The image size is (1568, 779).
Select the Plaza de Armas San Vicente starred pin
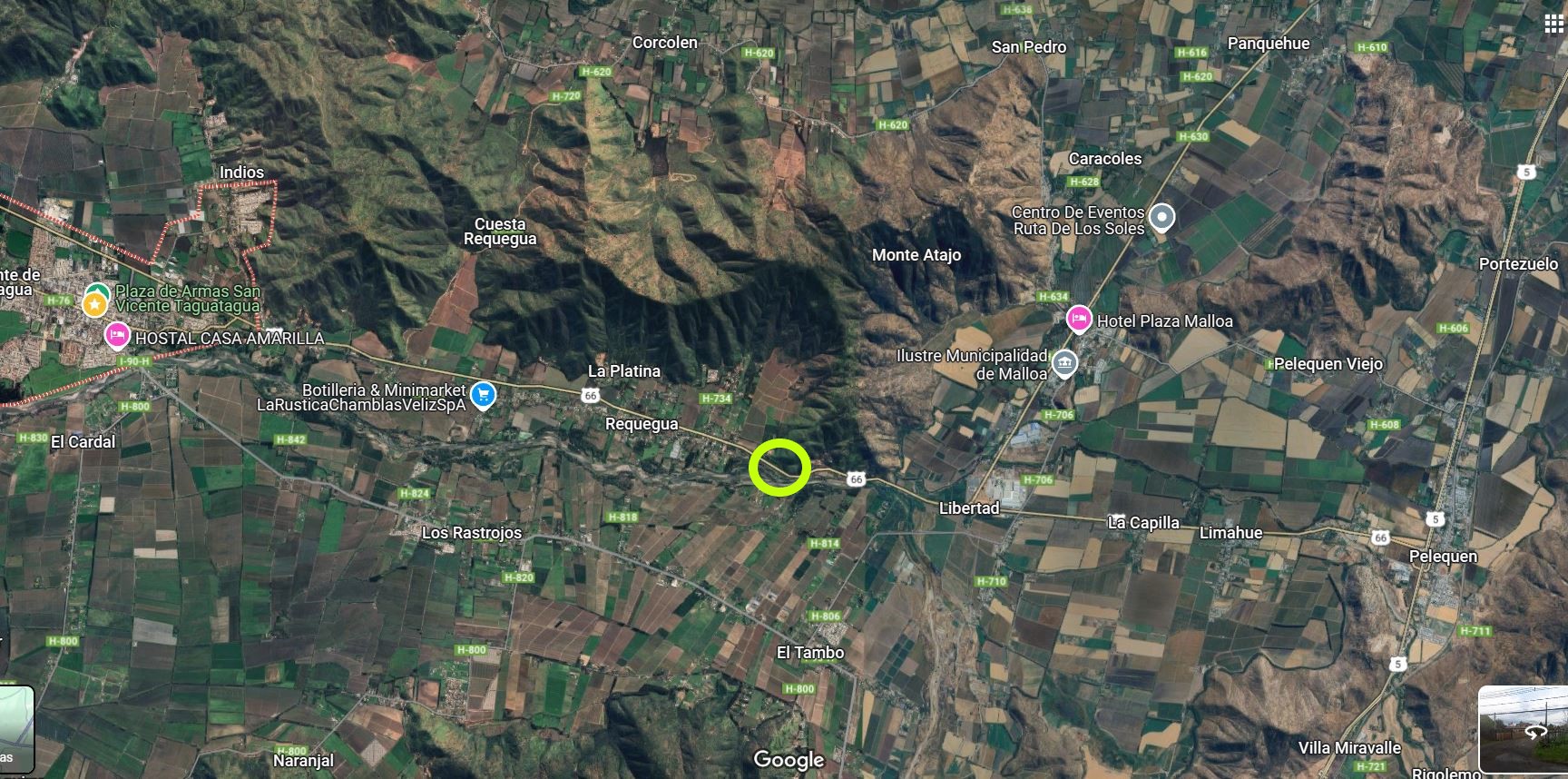click(x=94, y=304)
